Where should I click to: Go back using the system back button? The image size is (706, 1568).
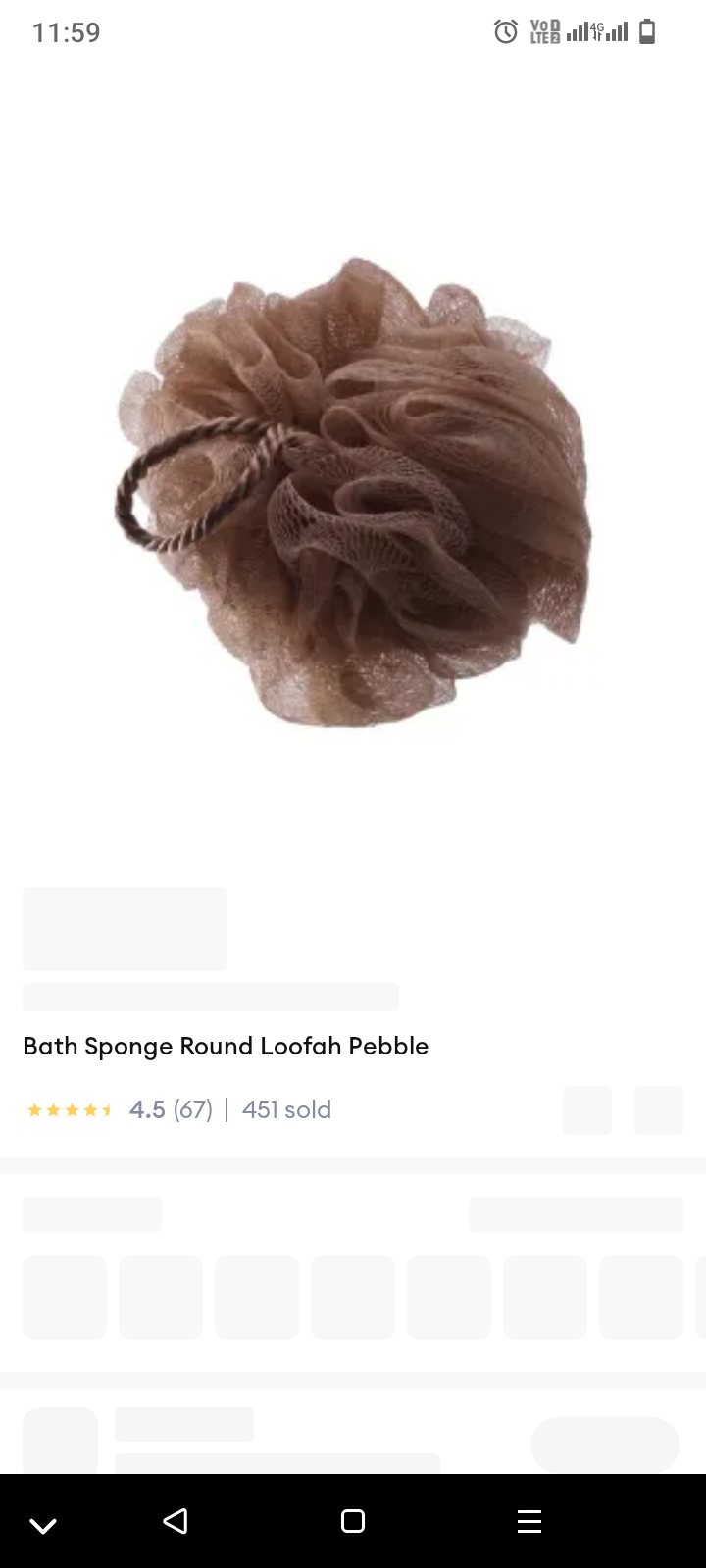[176, 1521]
